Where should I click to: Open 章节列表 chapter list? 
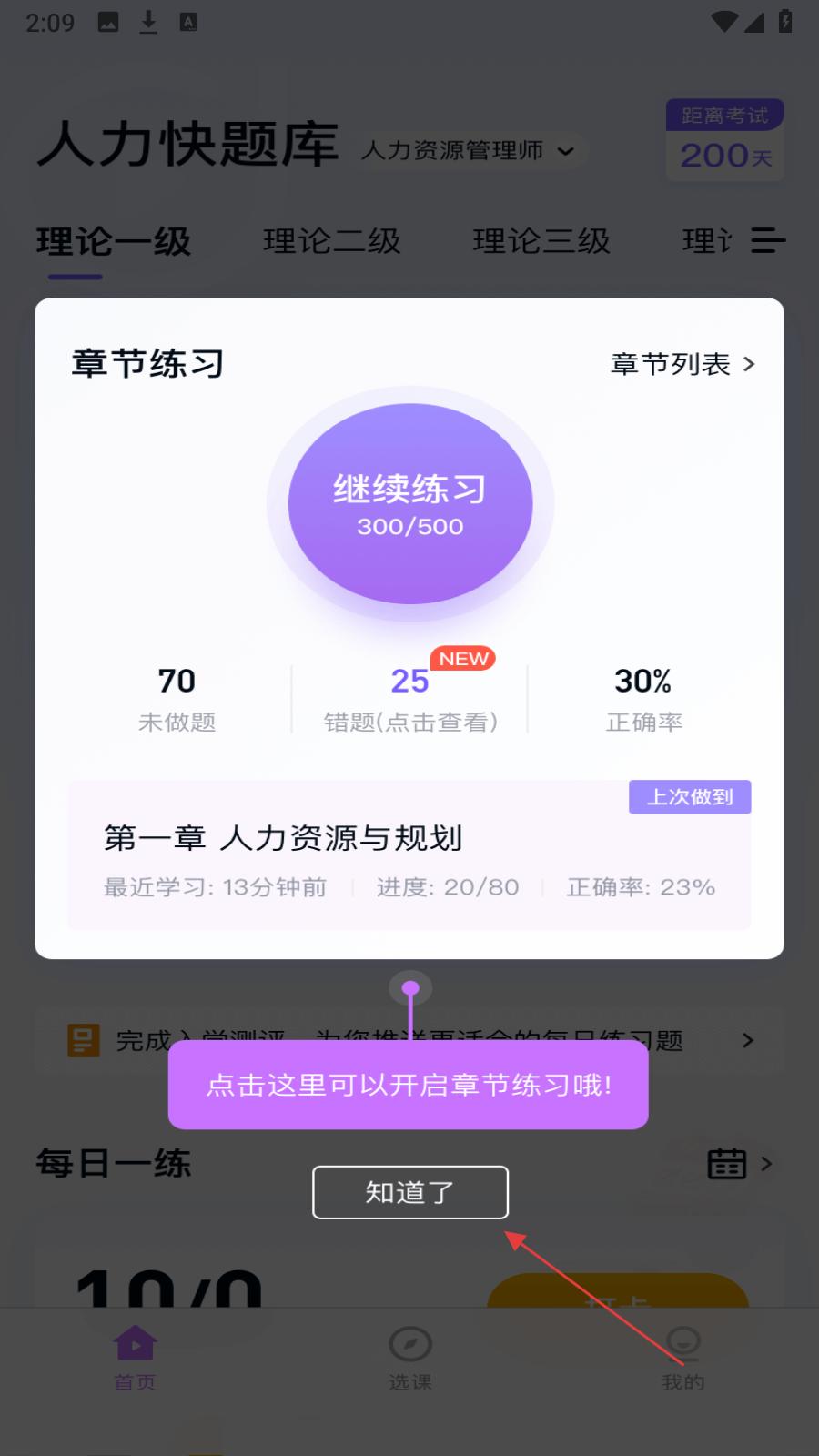pyautogui.click(x=682, y=364)
